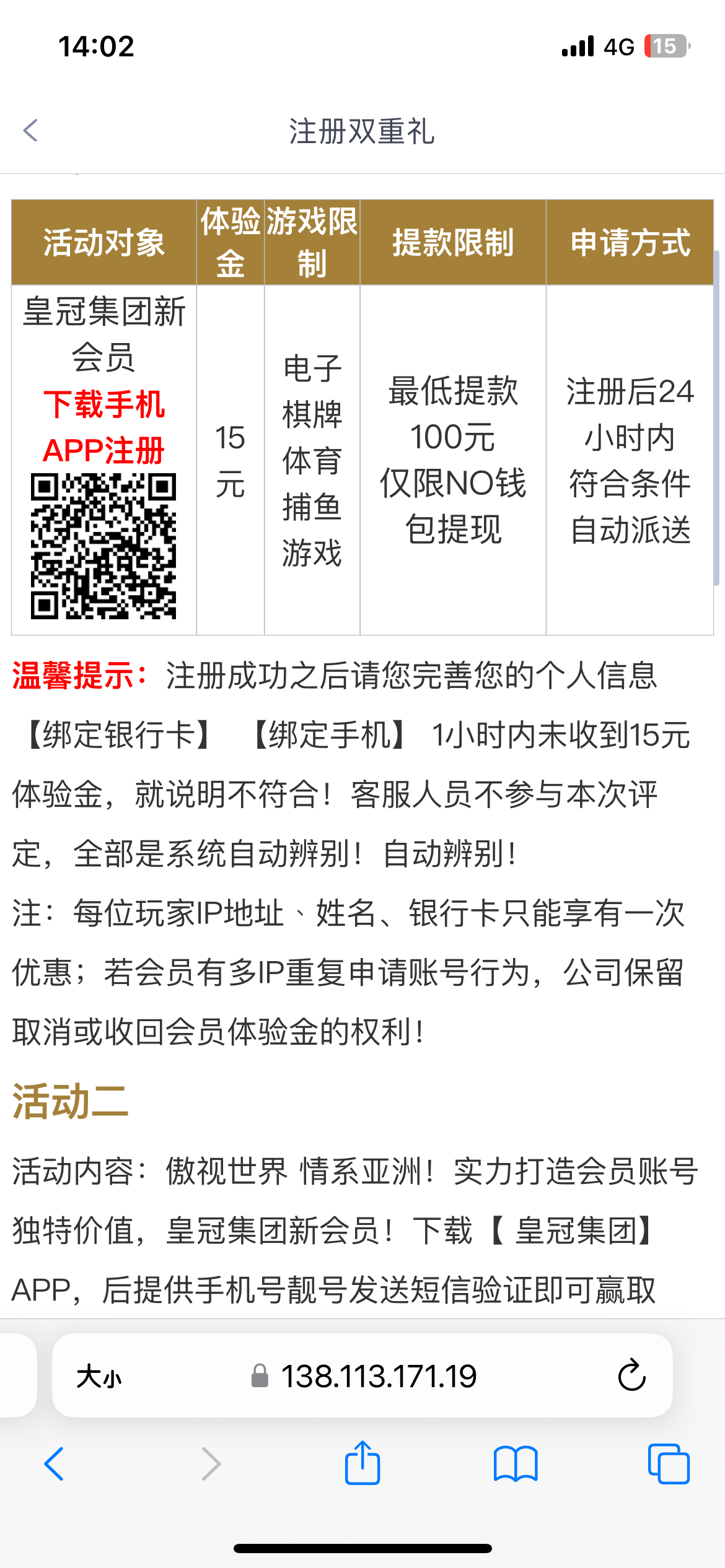
Task: Show all open tabs
Action: click(668, 1464)
